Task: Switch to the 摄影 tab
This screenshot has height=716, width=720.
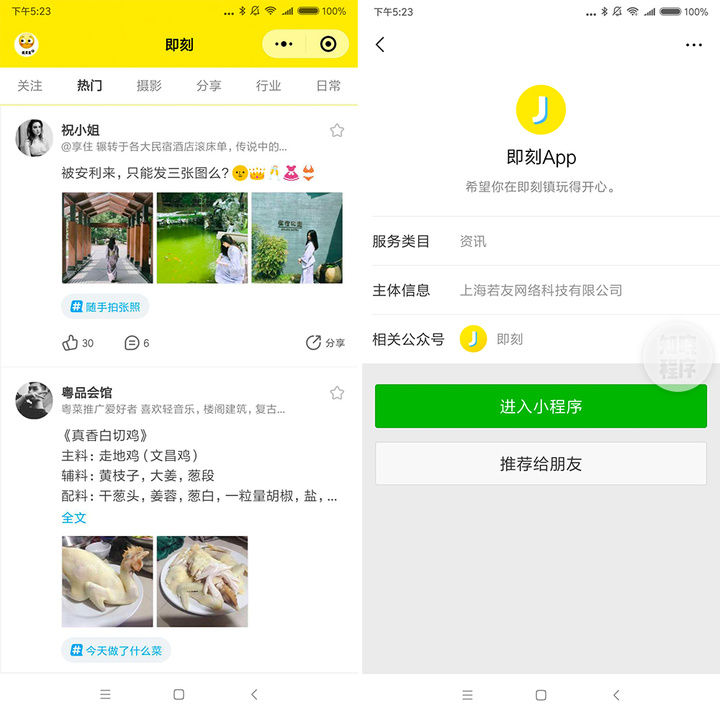Action: point(149,86)
